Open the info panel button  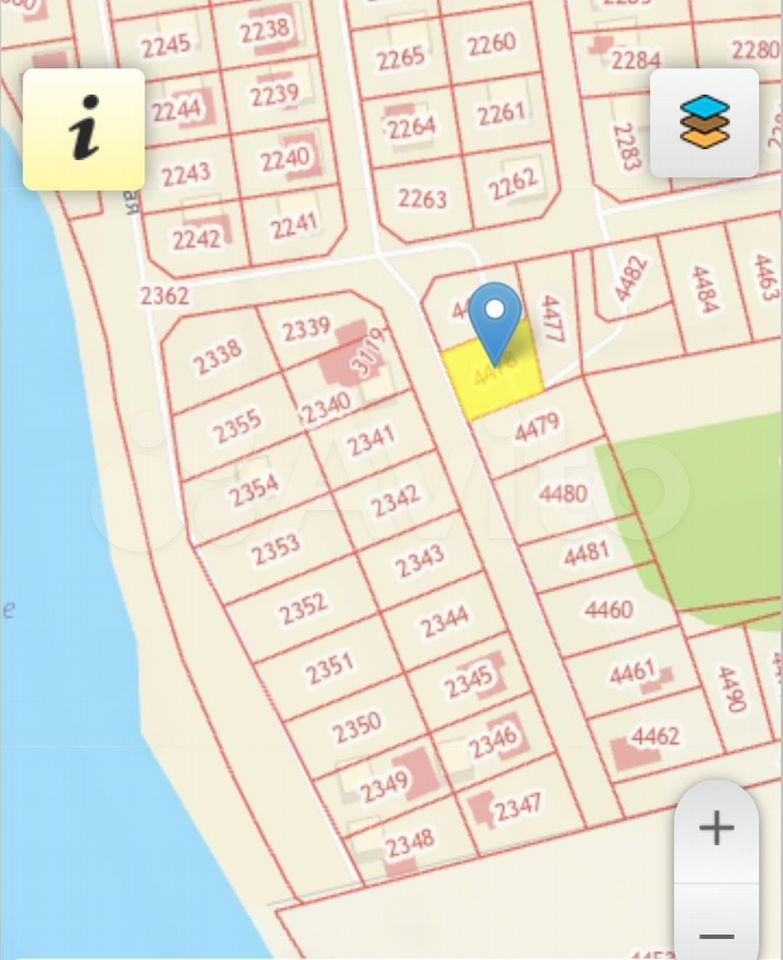[x=84, y=129]
